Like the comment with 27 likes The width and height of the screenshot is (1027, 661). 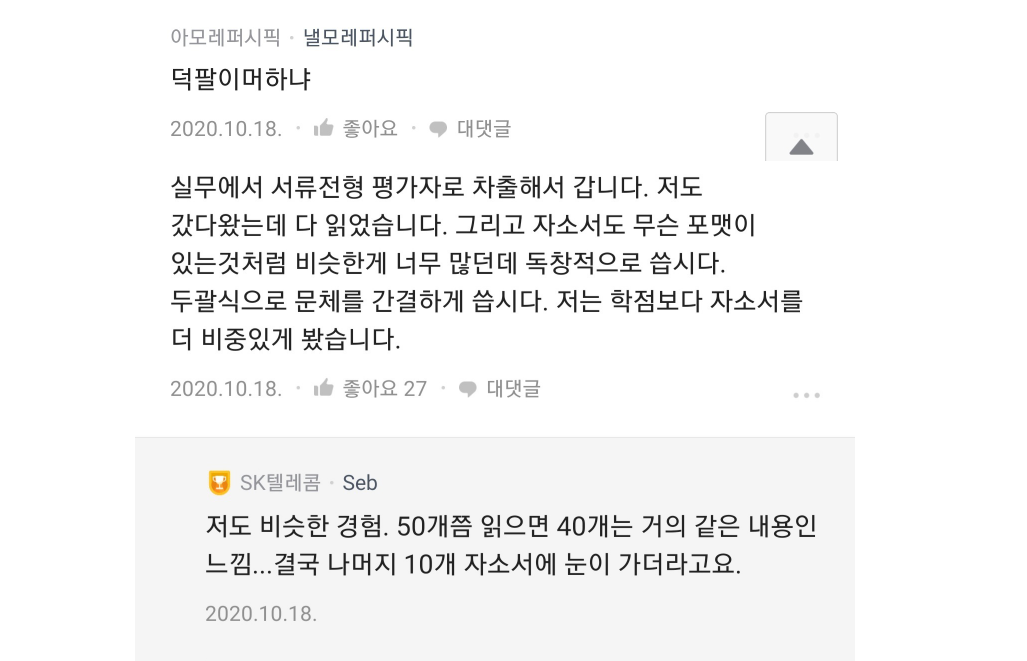370,389
